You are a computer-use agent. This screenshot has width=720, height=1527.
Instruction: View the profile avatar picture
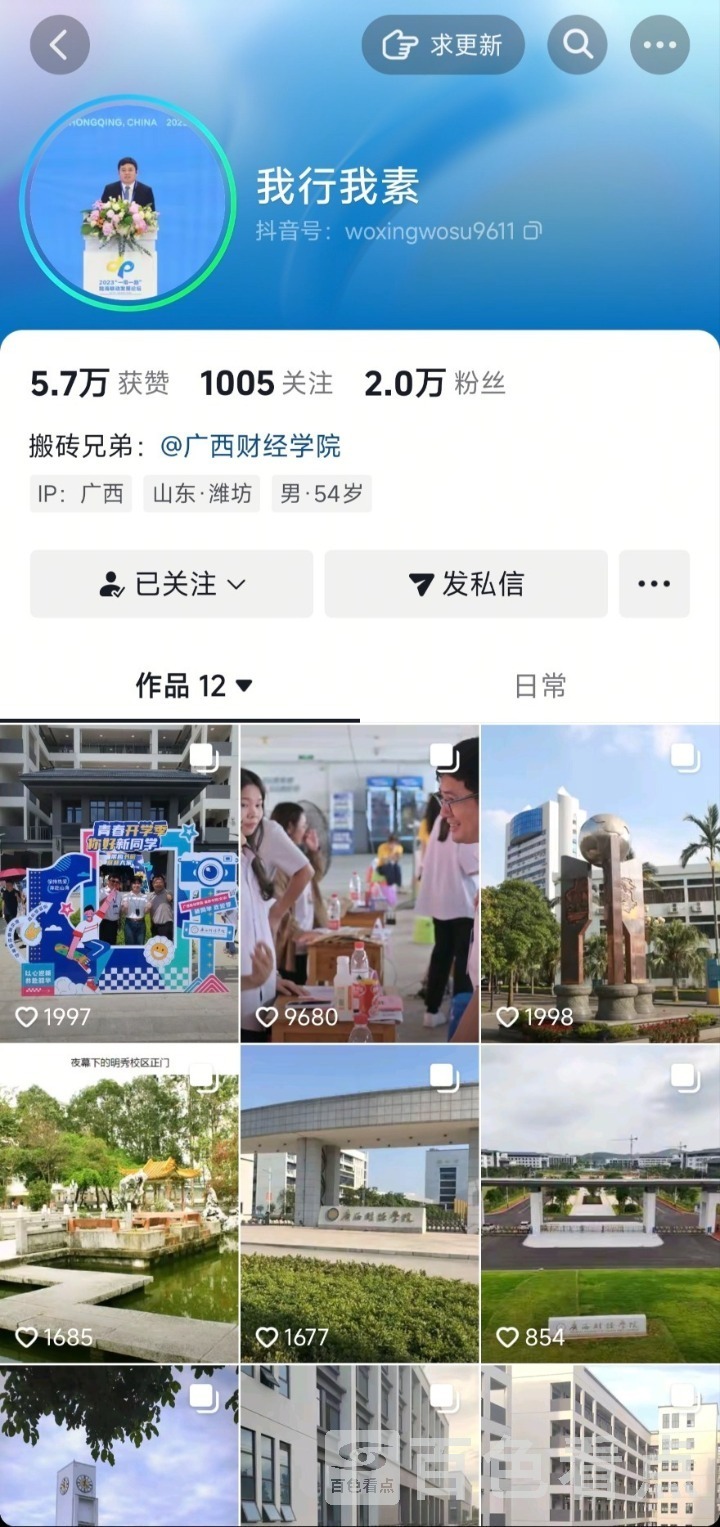(127, 204)
